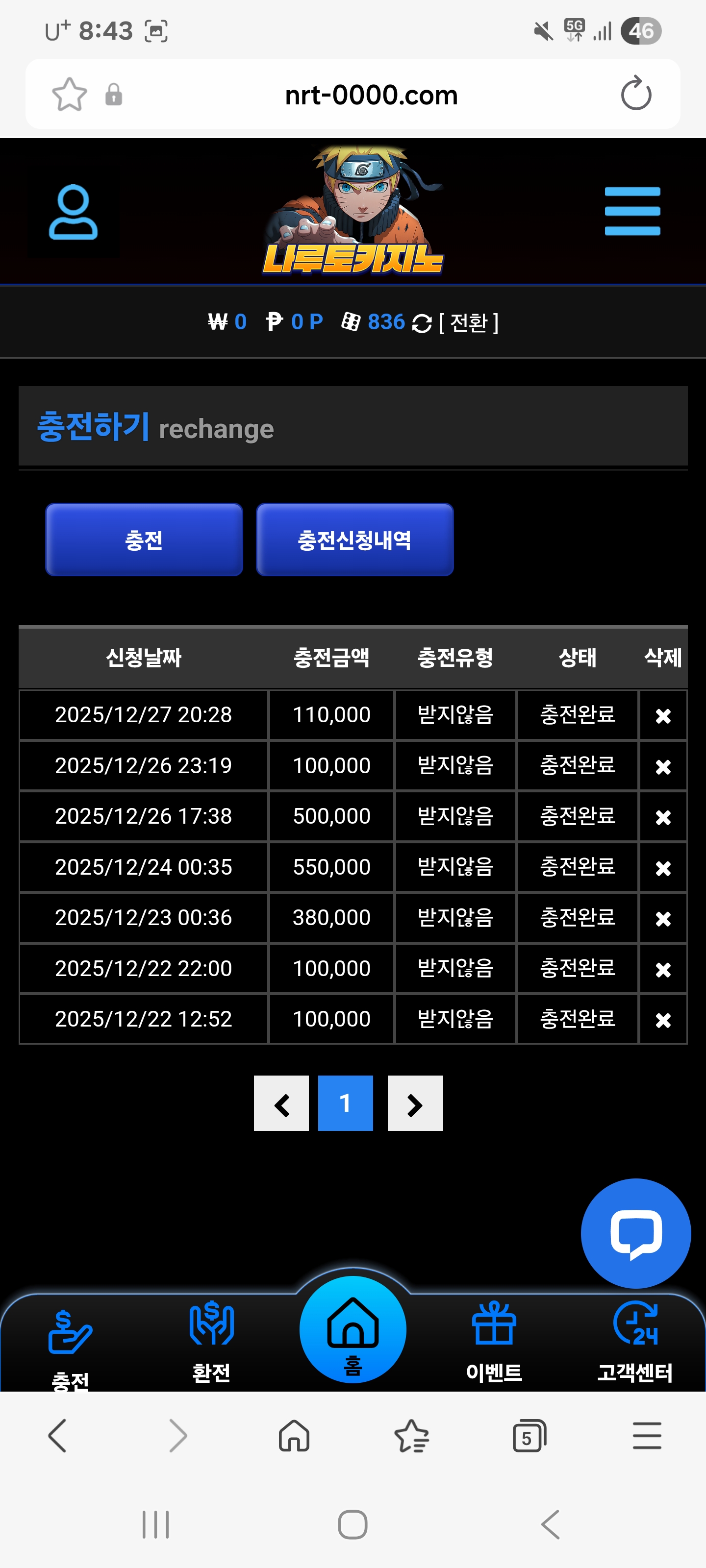Refresh the balance with the sync icon
The height and width of the screenshot is (1568, 706).
[422, 323]
